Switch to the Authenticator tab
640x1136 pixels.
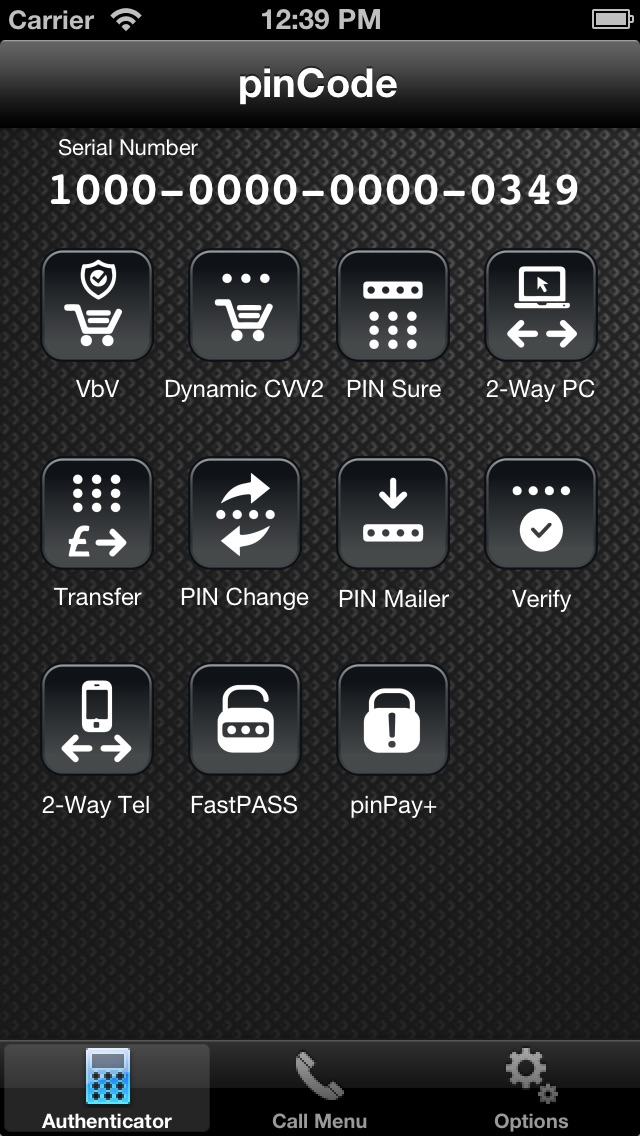coord(107,1089)
